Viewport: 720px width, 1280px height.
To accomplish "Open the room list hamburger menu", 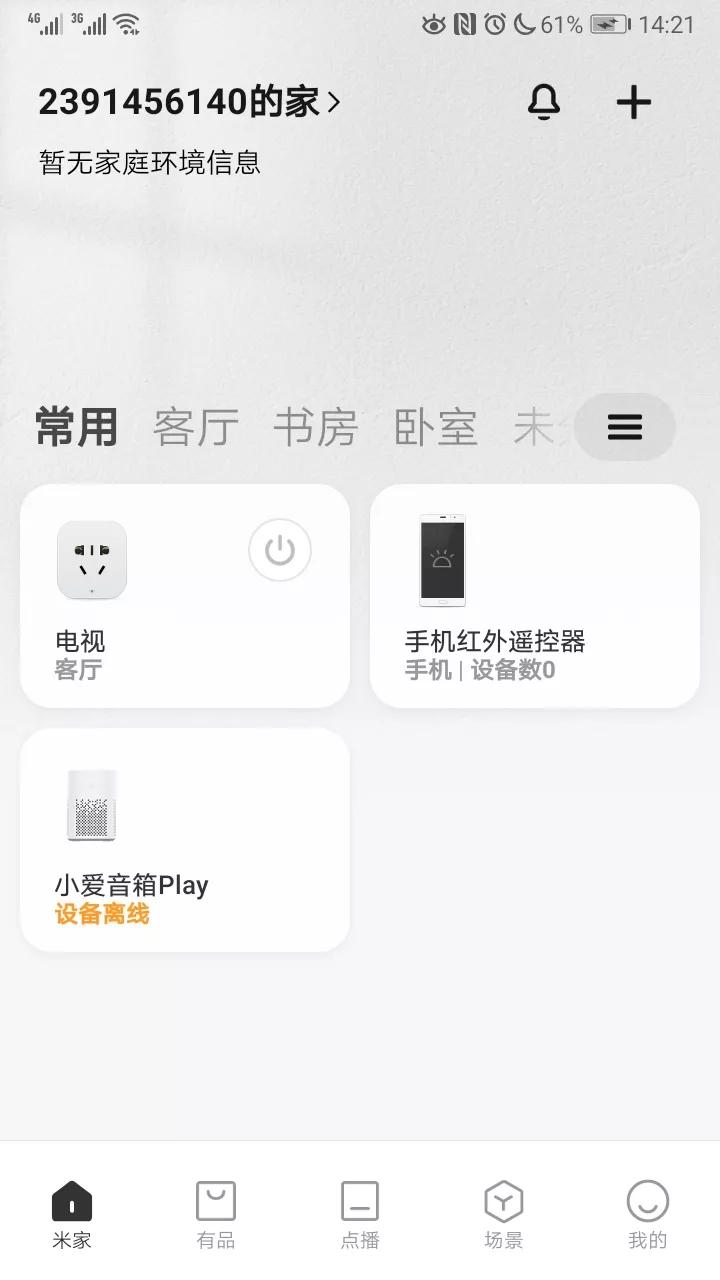I will pos(625,427).
